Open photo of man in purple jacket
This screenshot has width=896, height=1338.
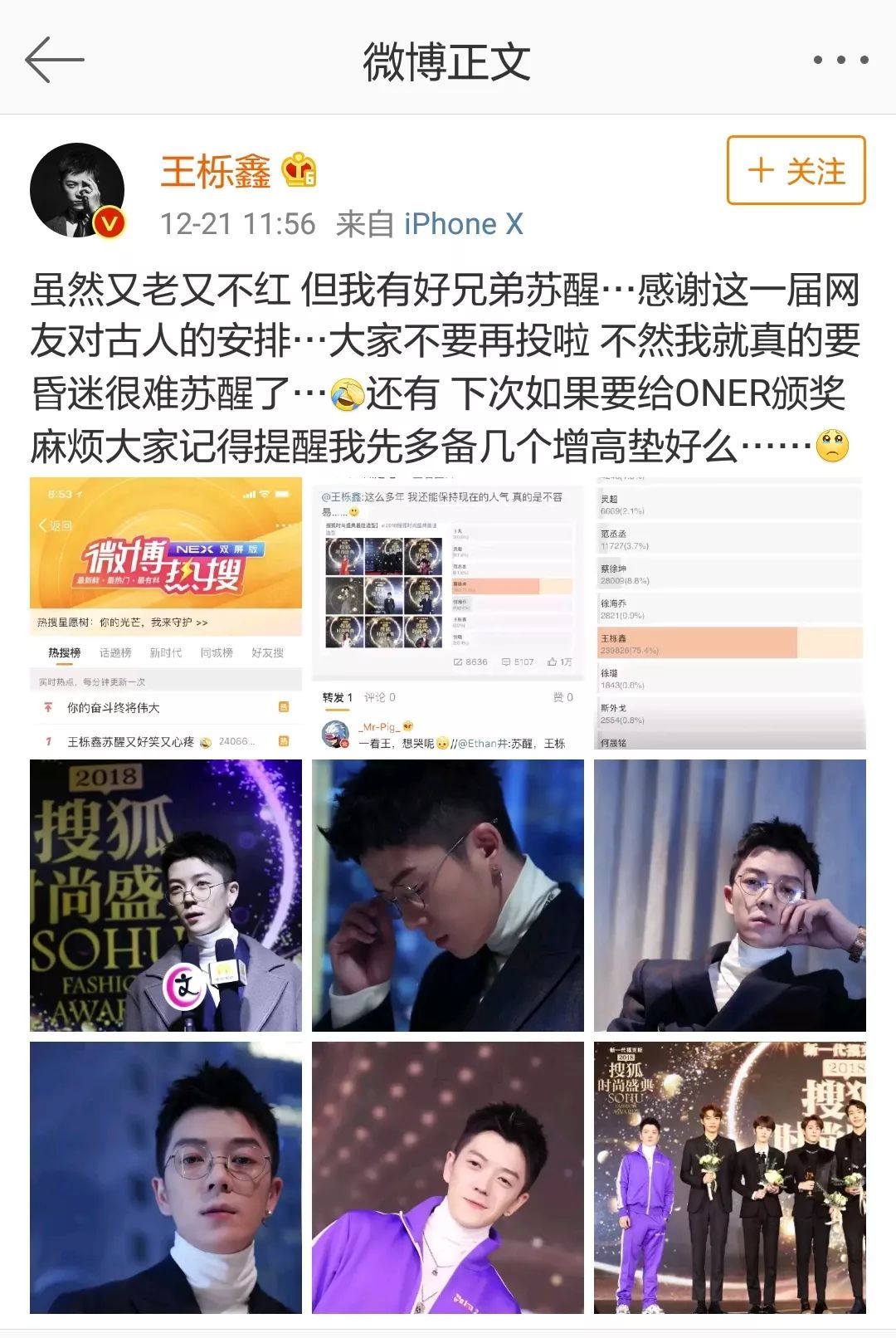448,1178
